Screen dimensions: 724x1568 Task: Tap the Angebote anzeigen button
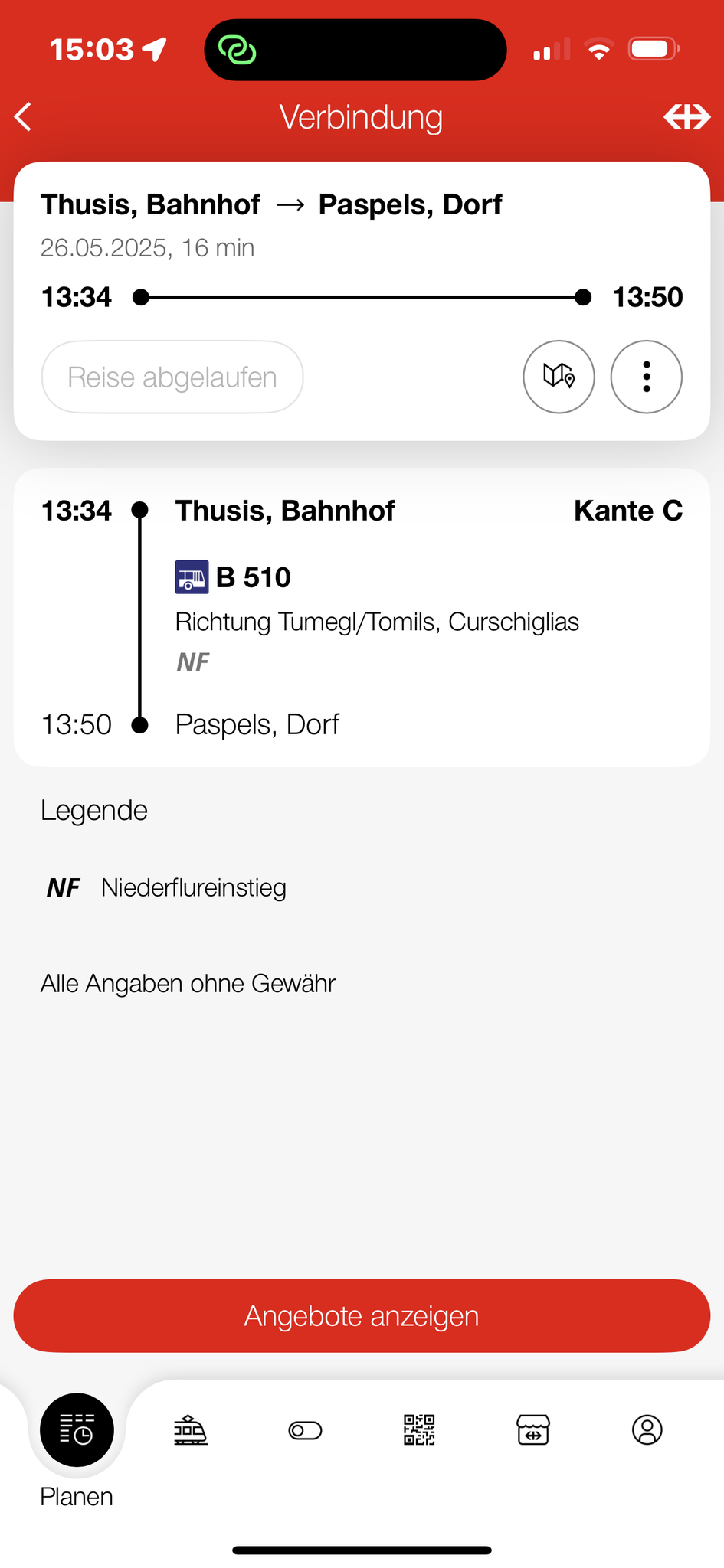362,1315
